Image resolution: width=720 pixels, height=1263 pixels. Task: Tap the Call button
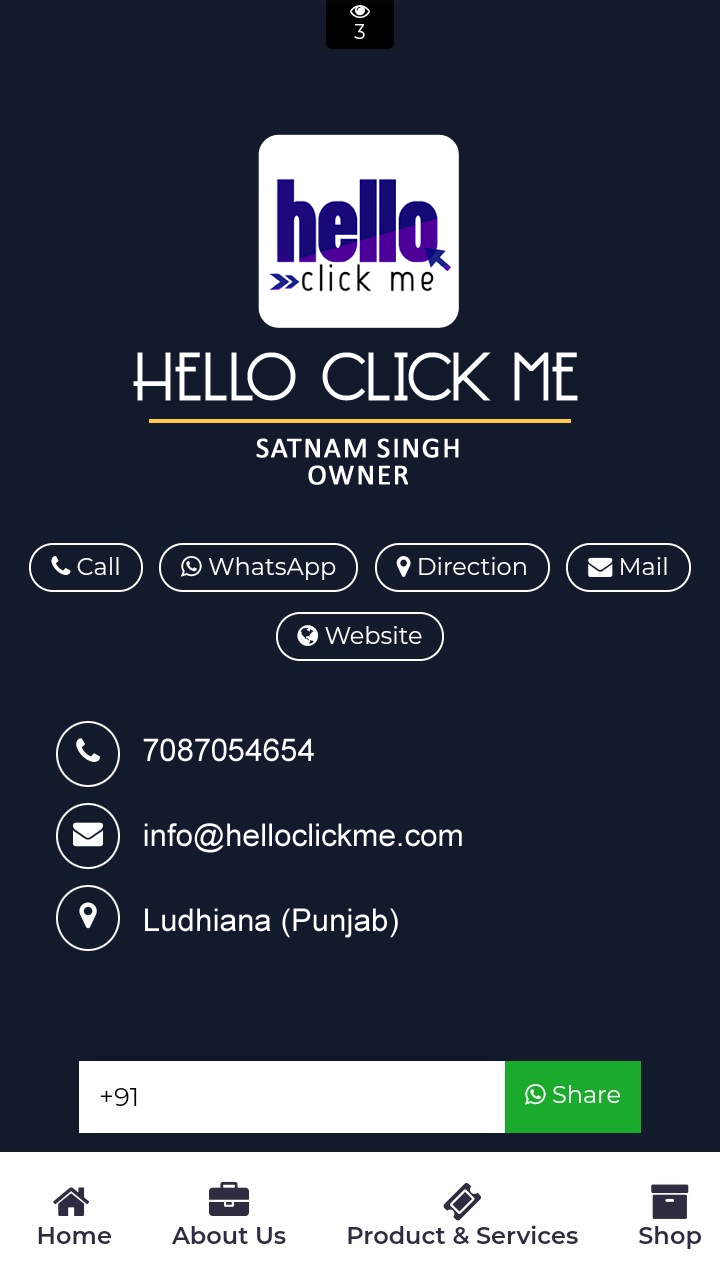click(86, 567)
